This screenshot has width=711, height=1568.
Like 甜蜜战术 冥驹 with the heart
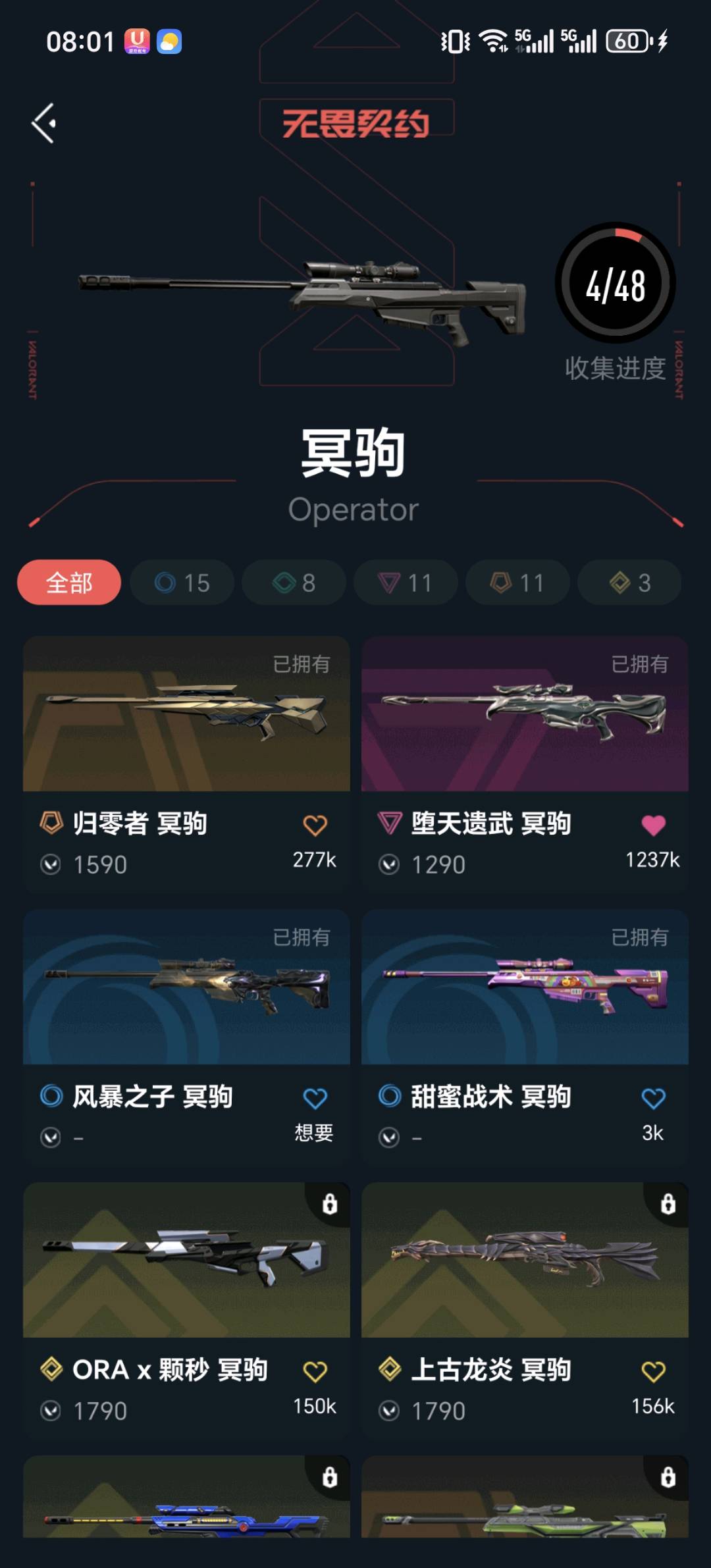[653, 1099]
